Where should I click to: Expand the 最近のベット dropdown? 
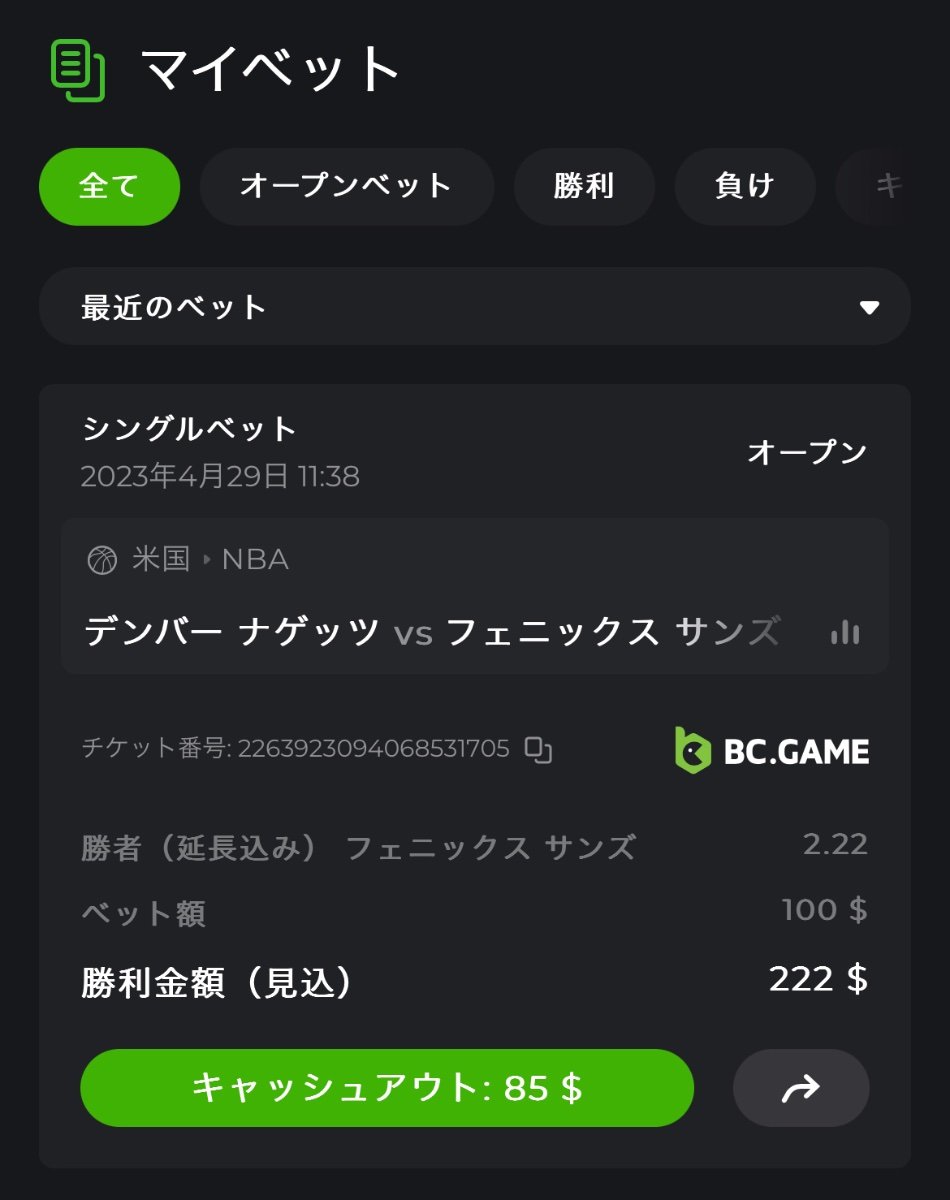click(474, 307)
